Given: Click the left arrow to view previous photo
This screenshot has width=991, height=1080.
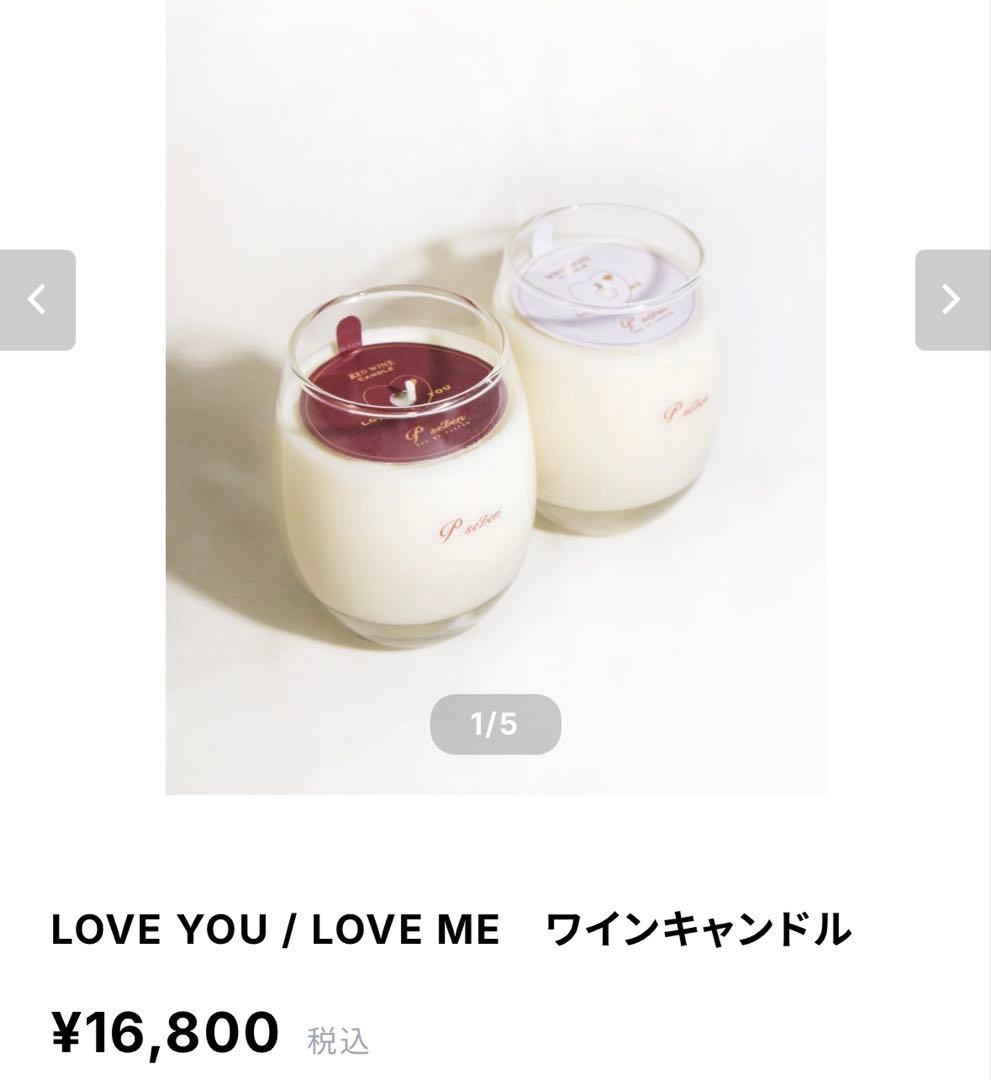Looking at the screenshot, I should coord(37,299).
